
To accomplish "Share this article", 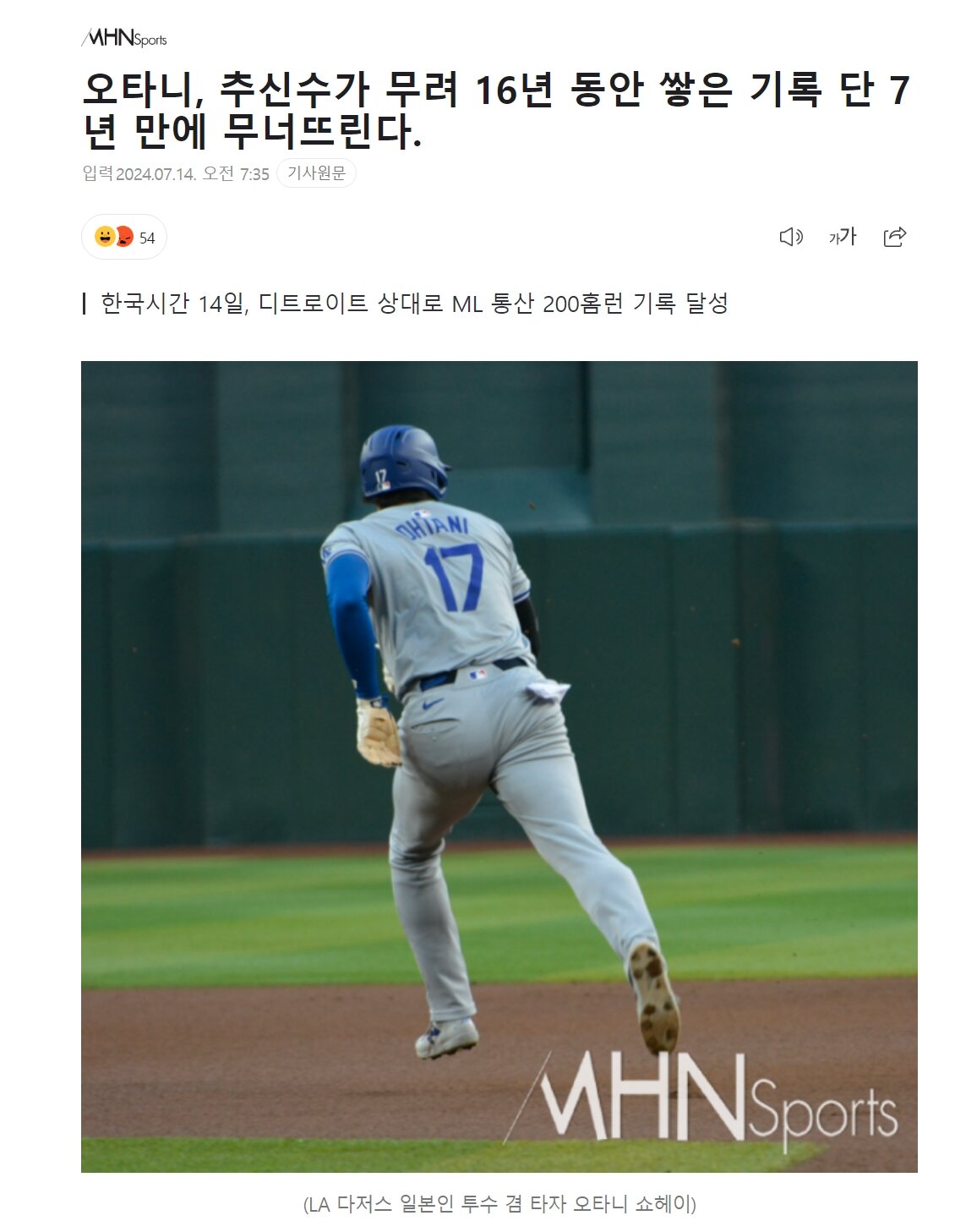I will point(894,237).
